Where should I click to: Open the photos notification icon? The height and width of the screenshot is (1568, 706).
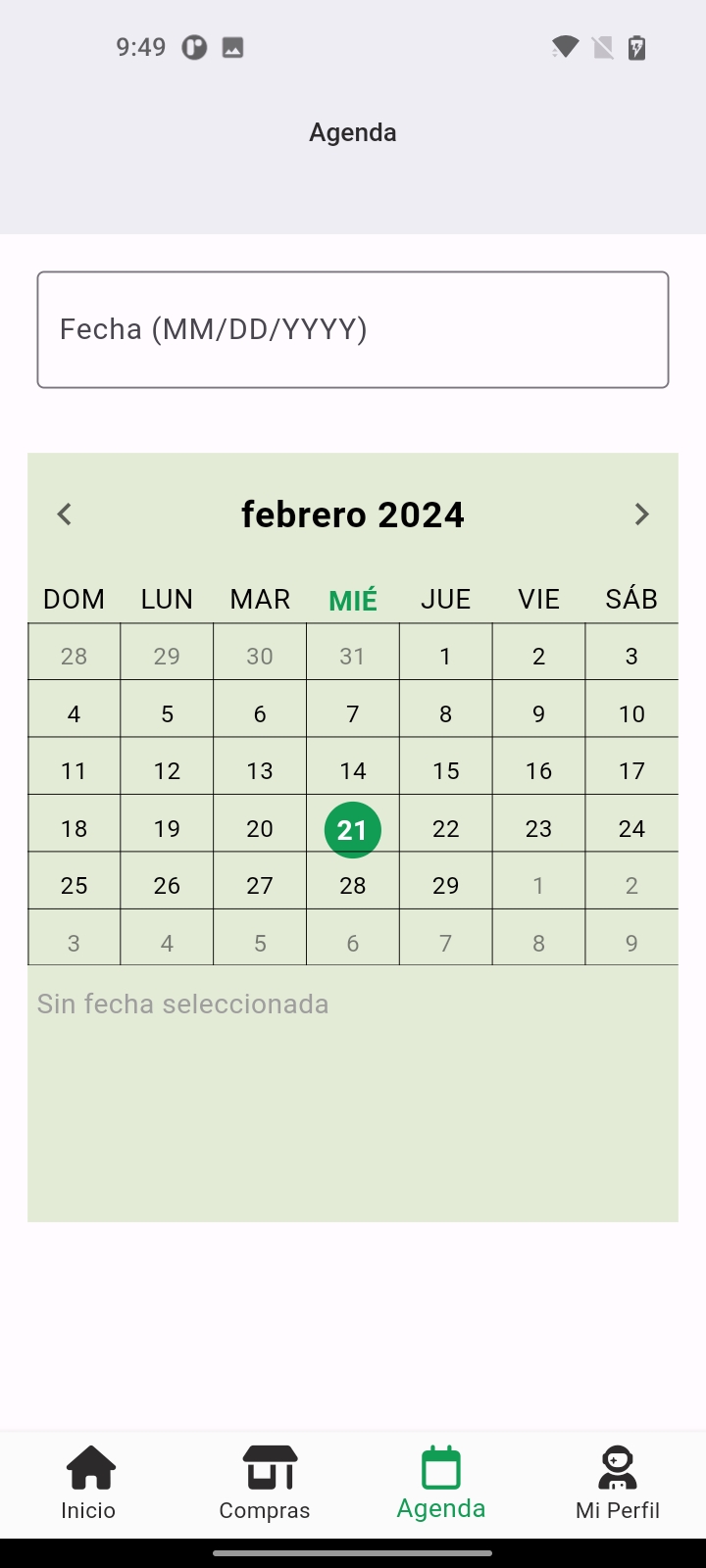tap(231, 46)
